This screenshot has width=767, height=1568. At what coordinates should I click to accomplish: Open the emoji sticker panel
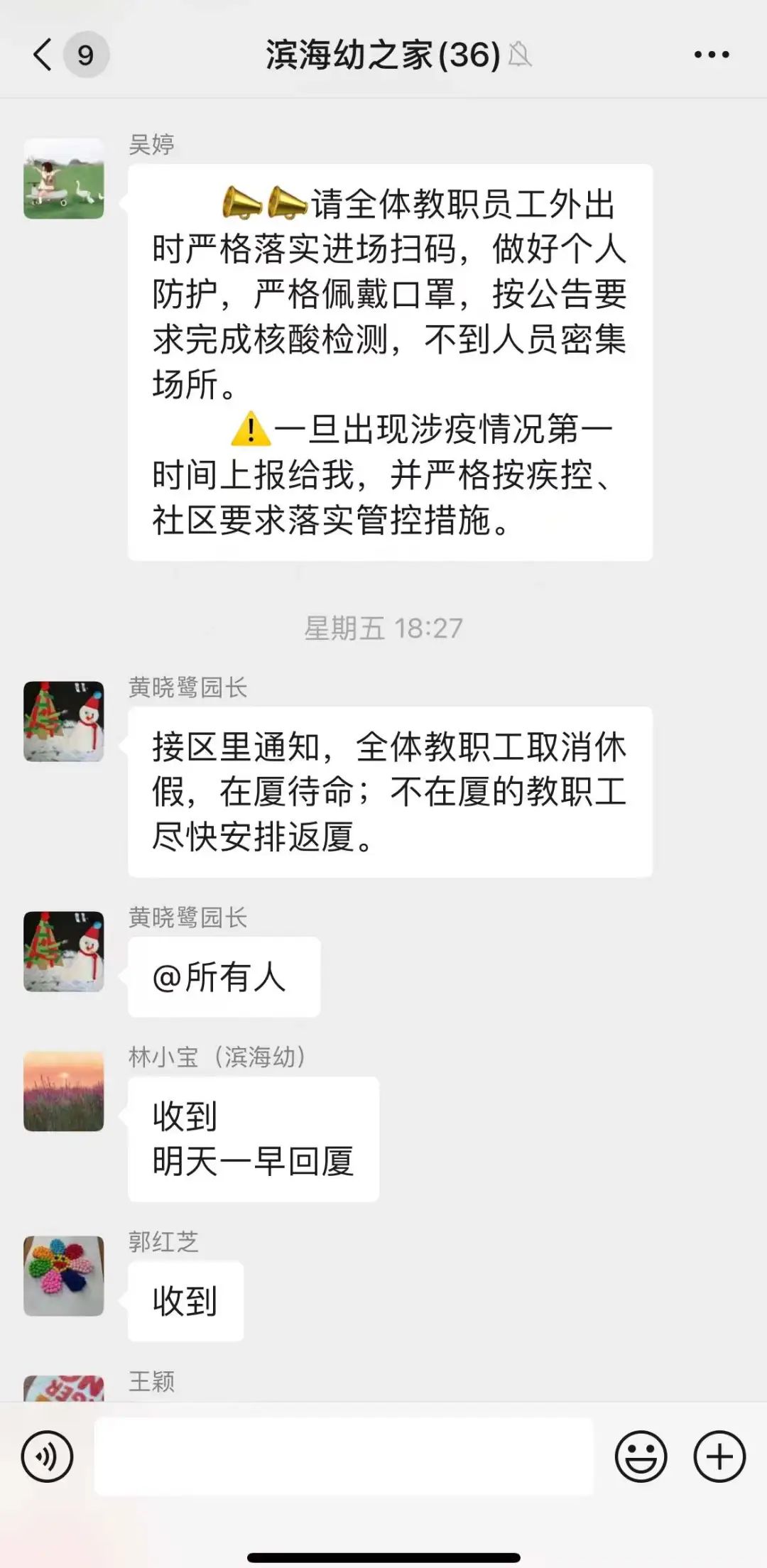point(641,1457)
